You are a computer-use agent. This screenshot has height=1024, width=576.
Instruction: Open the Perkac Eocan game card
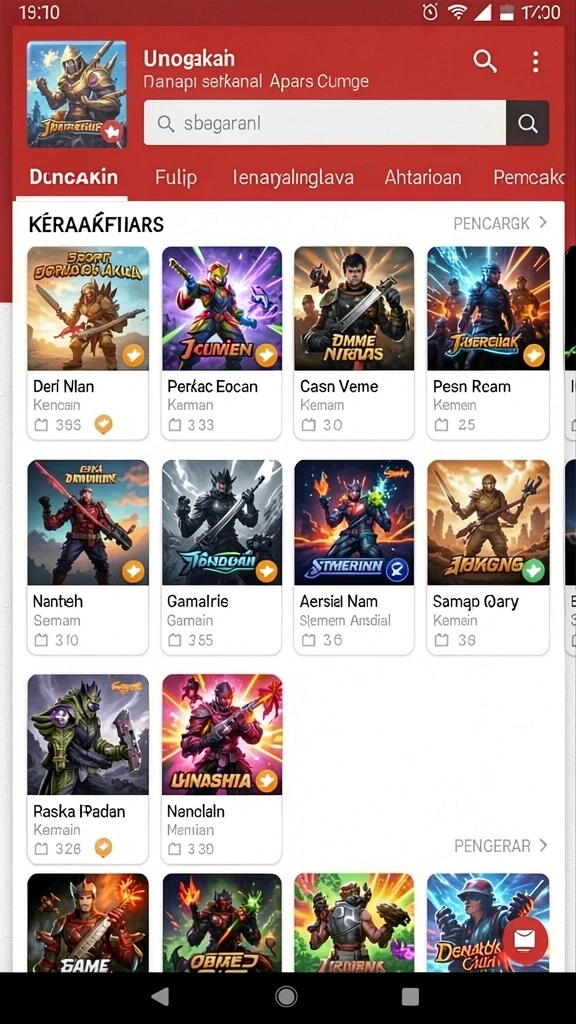[221, 343]
